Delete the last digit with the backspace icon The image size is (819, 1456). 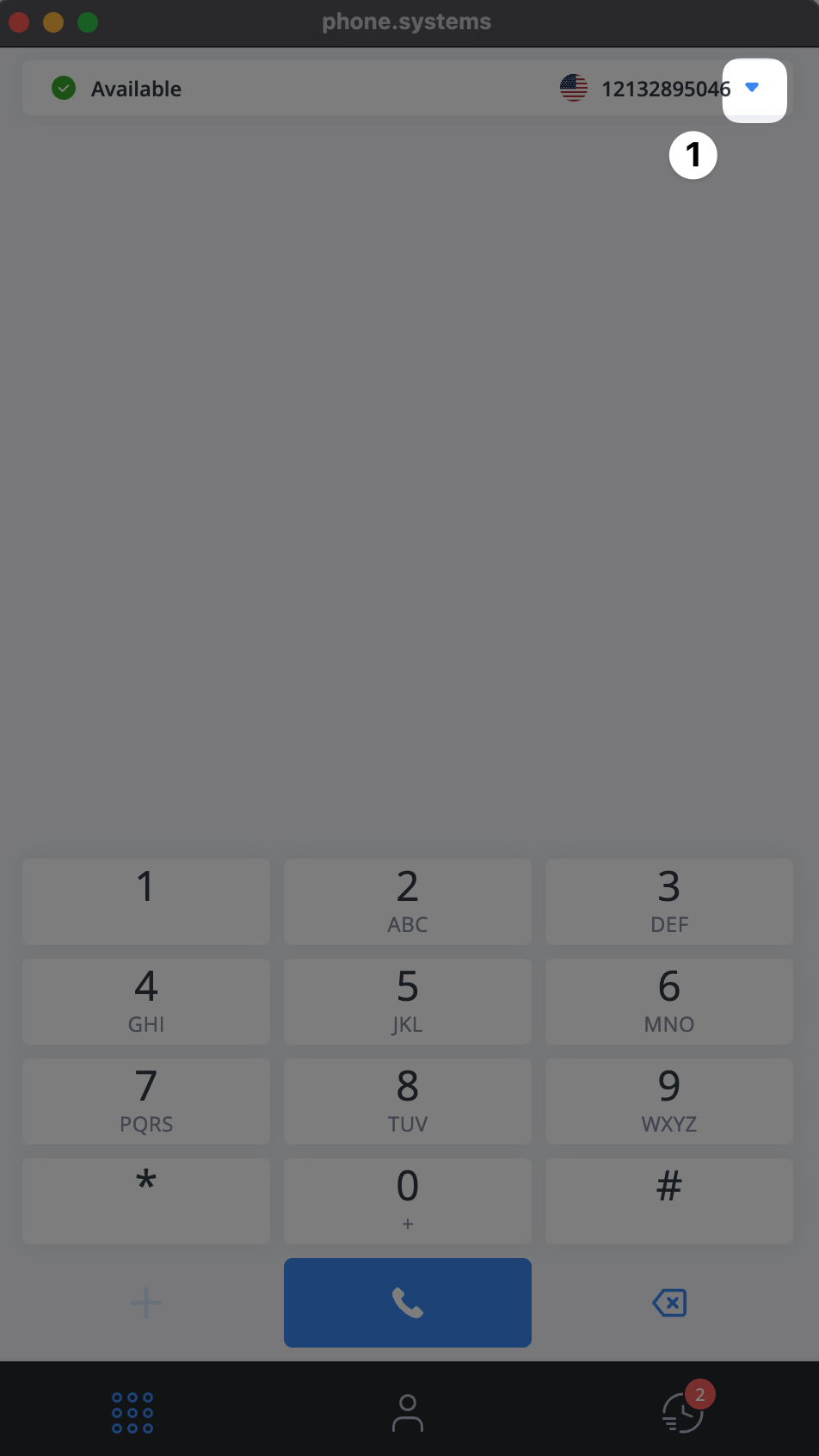pyautogui.click(x=669, y=1303)
